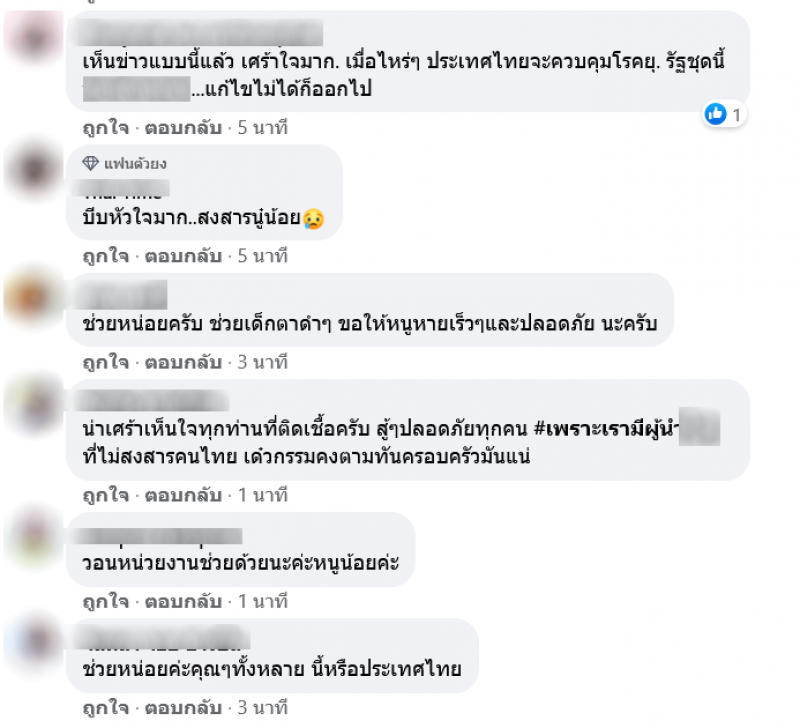The width and height of the screenshot is (800, 728).
Task: Like the comment starting "น่าเศร้าเห็นใจทุกท่าน"
Action: 105,493
